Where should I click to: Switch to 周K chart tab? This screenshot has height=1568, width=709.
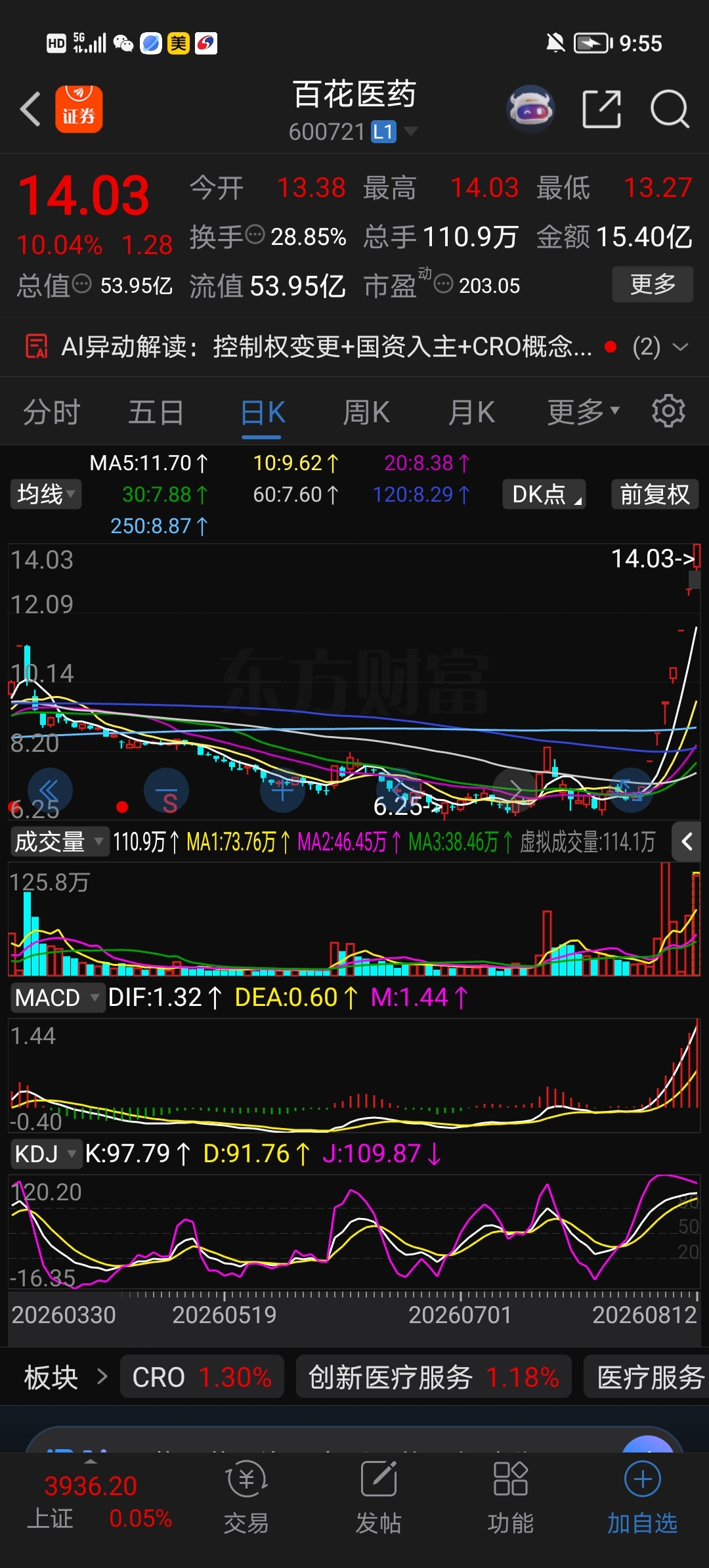pyautogui.click(x=366, y=413)
